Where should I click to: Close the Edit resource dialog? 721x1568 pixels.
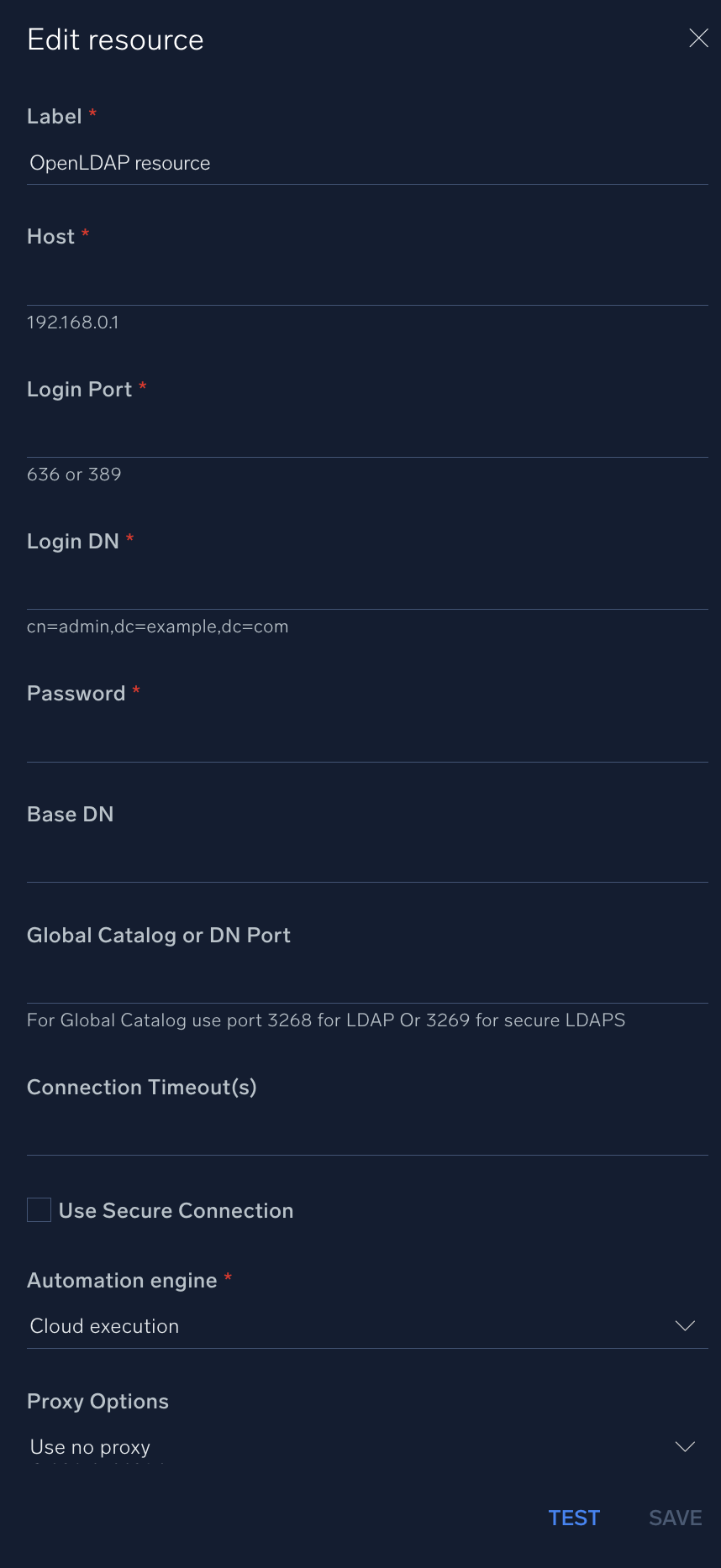pyautogui.click(x=698, y=38)
